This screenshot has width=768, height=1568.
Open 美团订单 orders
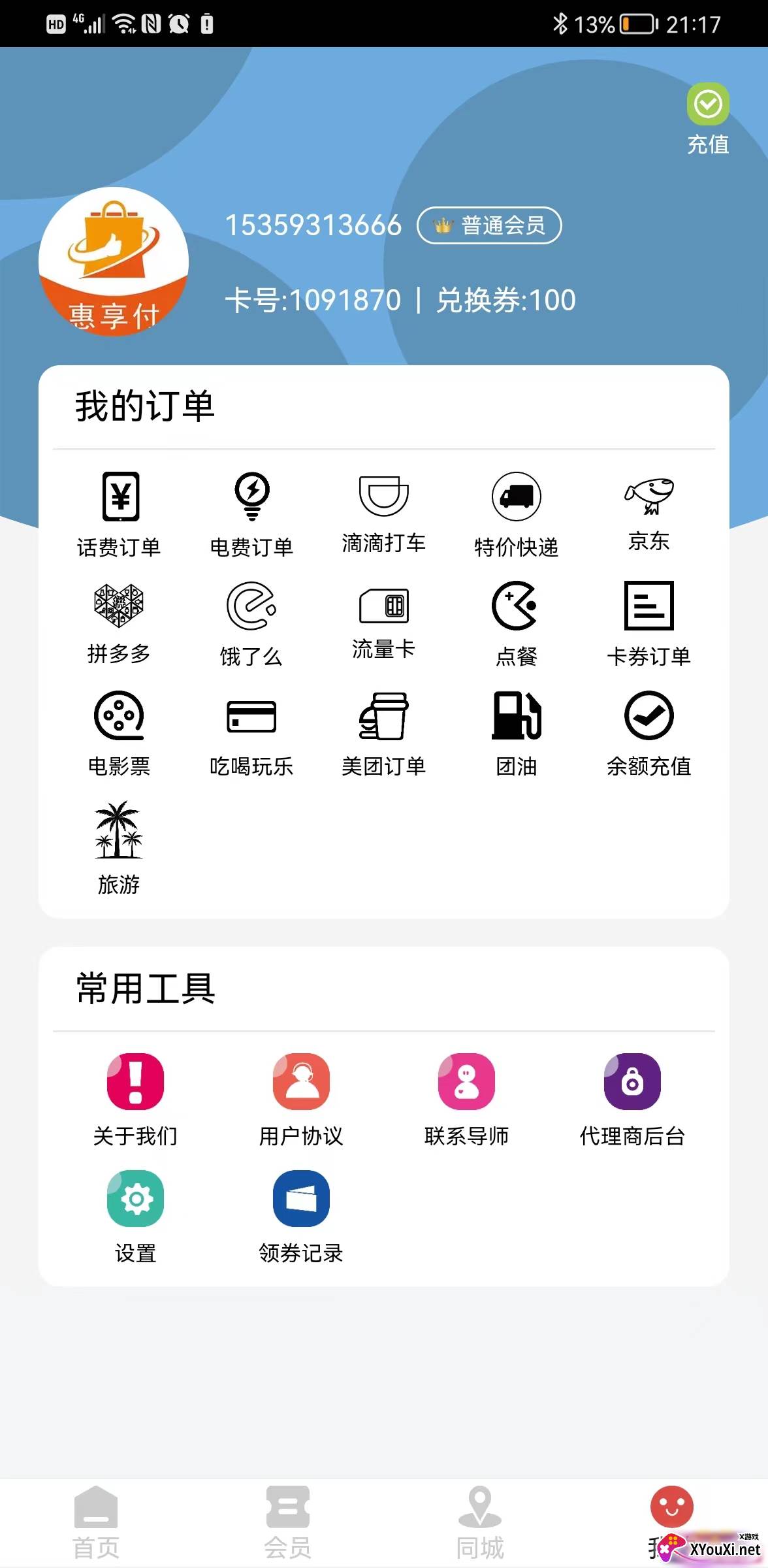coord(384,732)
